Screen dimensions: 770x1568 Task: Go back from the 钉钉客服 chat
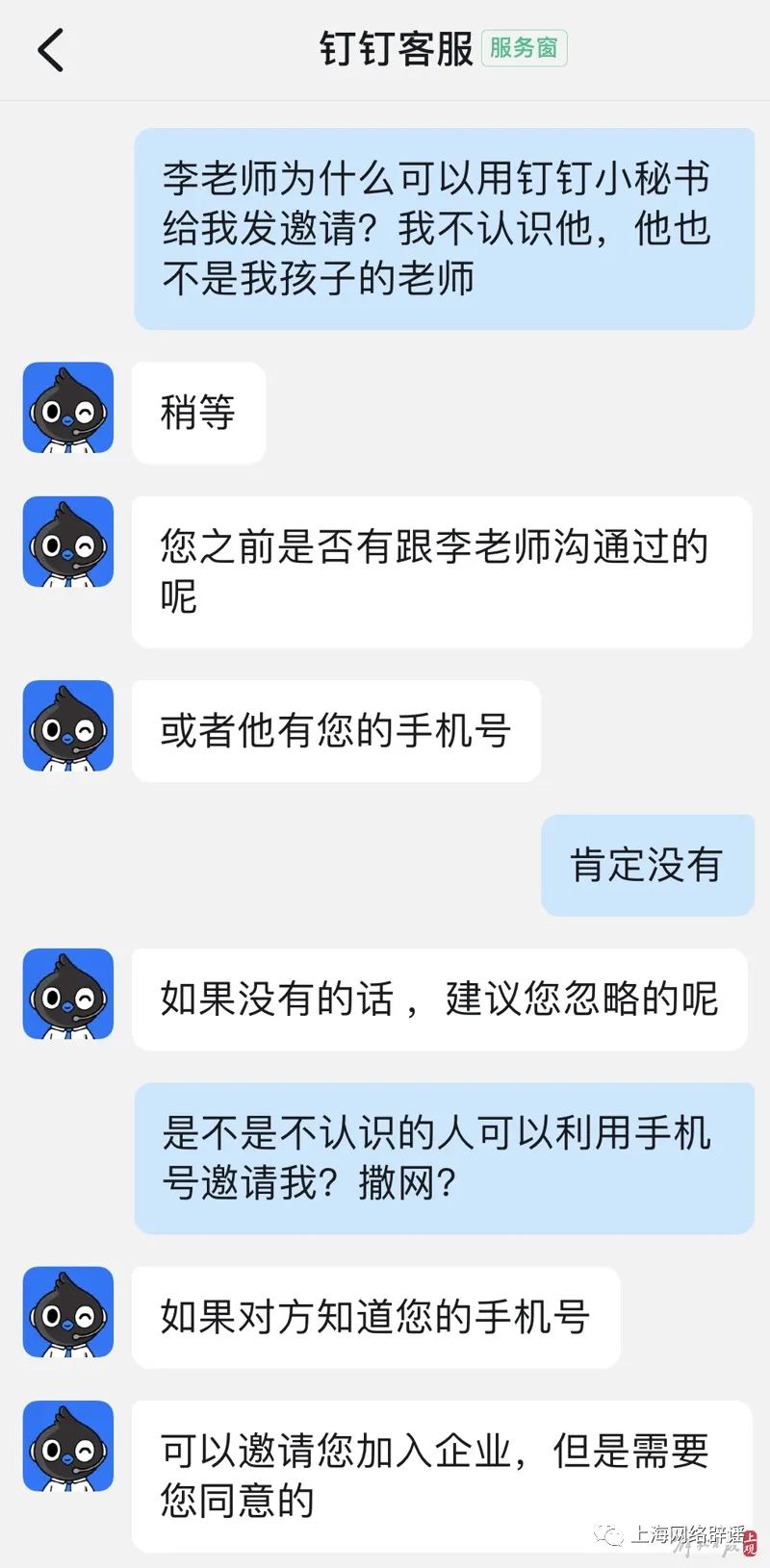50,49
